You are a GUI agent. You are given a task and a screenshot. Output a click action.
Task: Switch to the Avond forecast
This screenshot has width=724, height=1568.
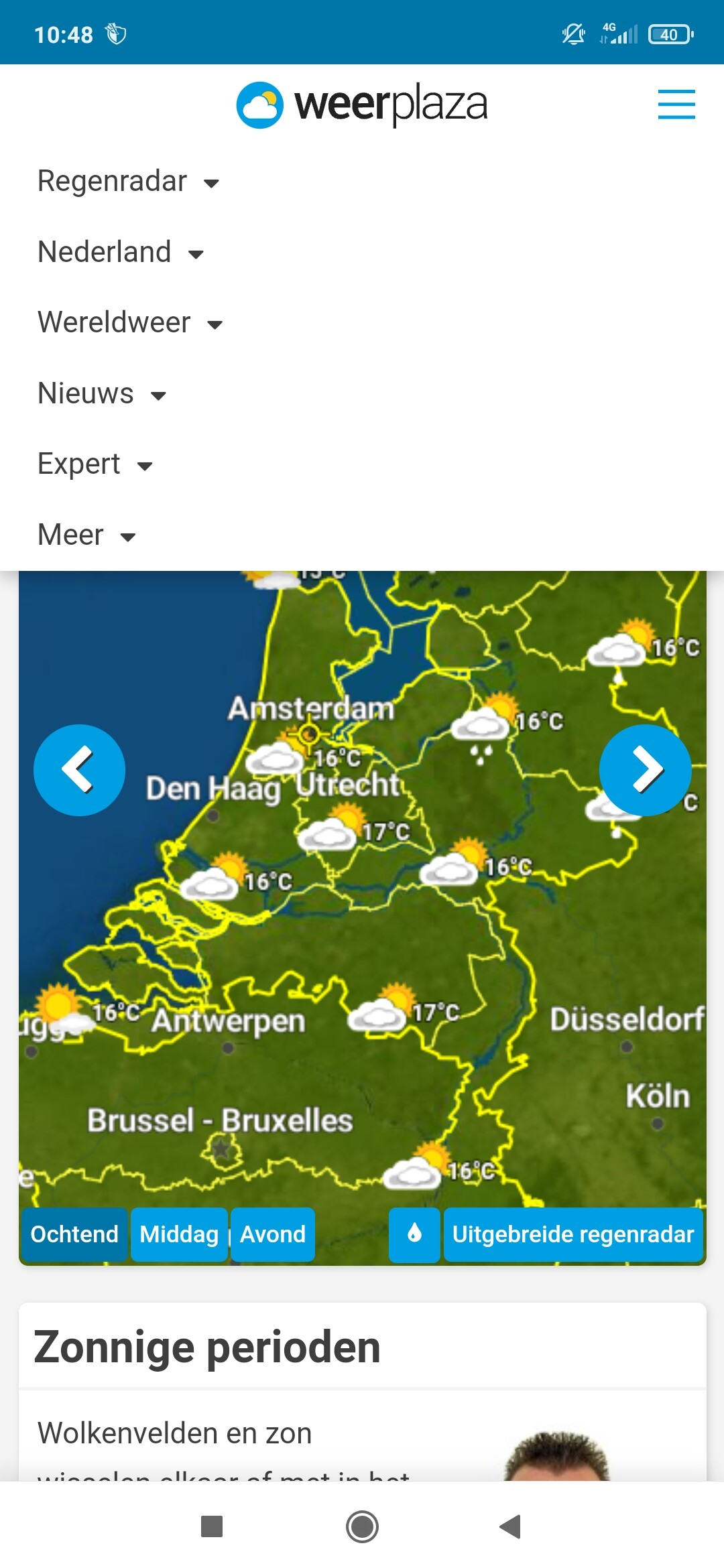click(x=273, y=1234)
